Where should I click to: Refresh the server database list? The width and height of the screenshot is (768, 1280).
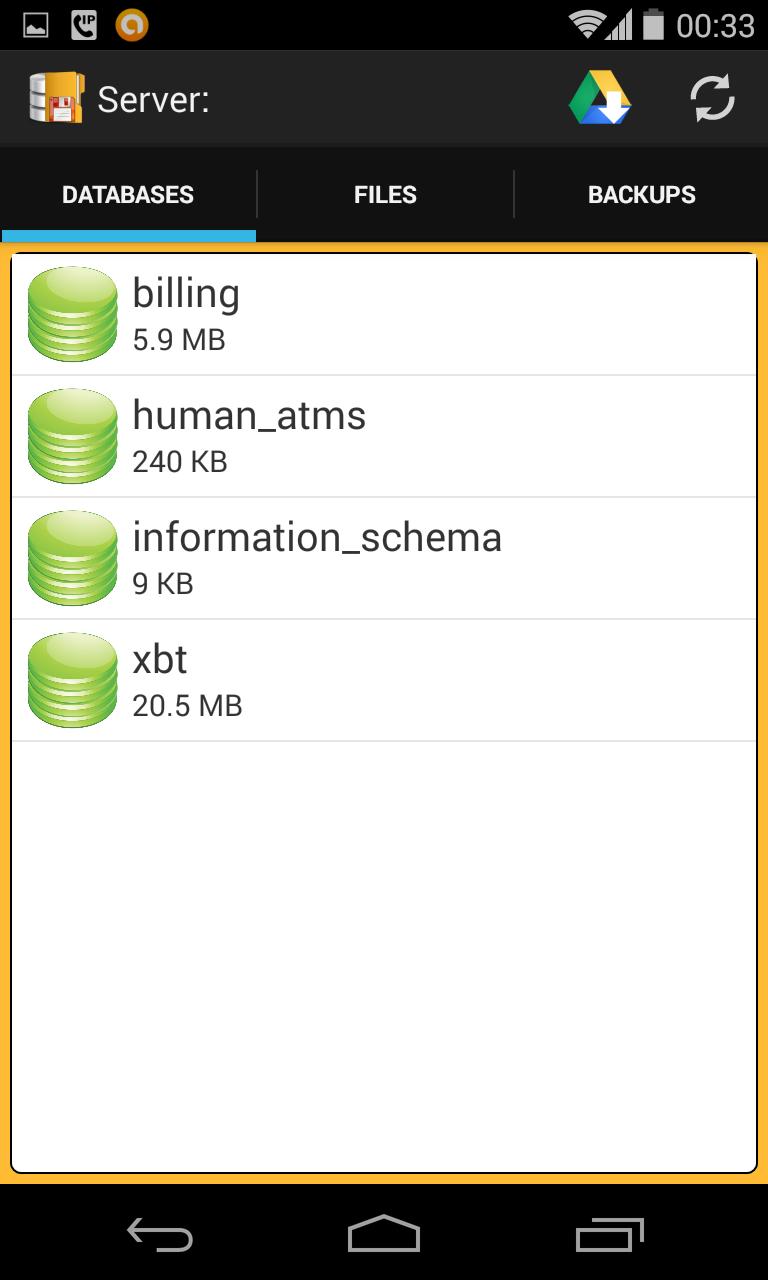712,99
